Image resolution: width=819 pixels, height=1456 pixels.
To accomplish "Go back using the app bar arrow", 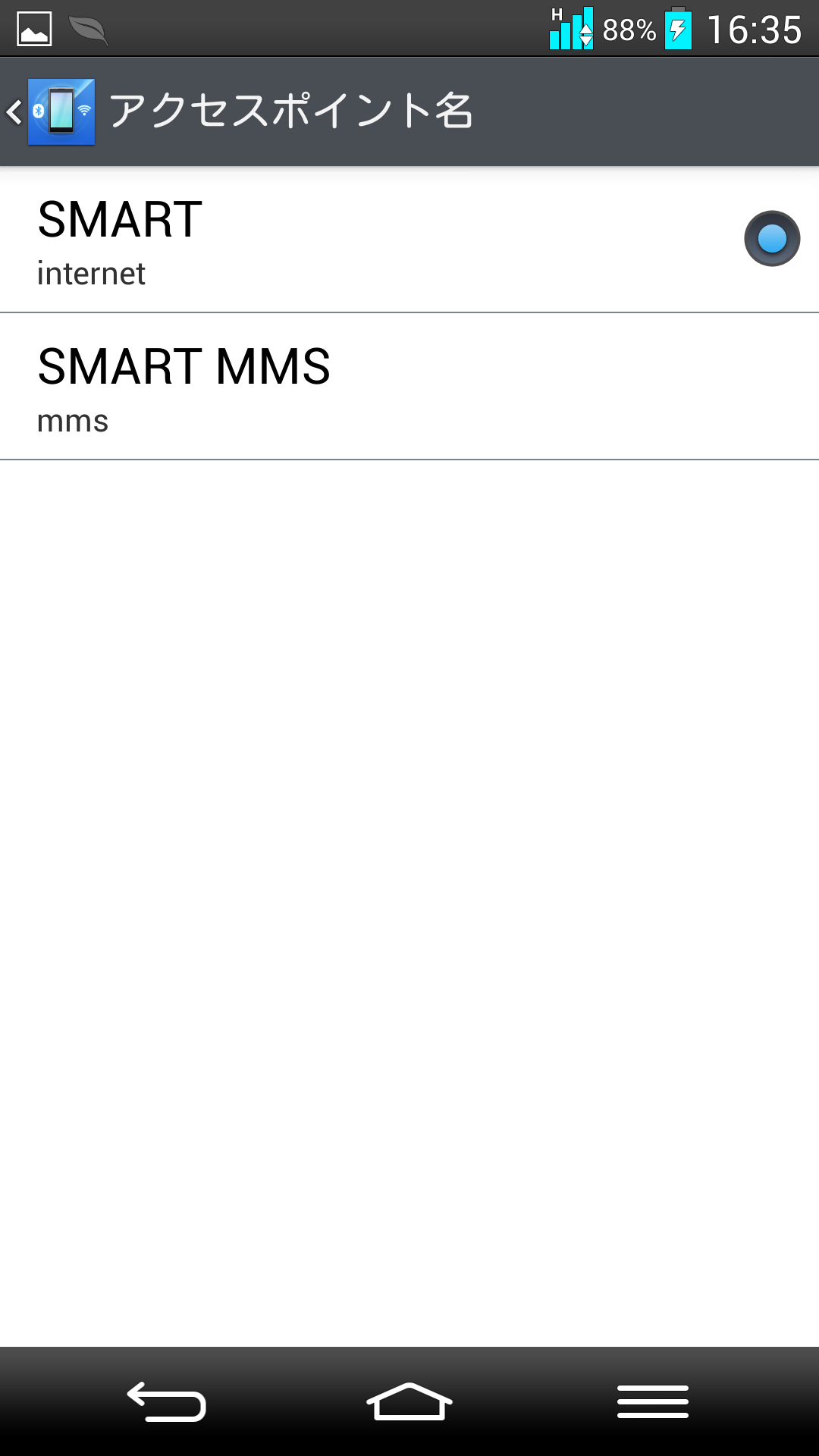I will (15, 112).
